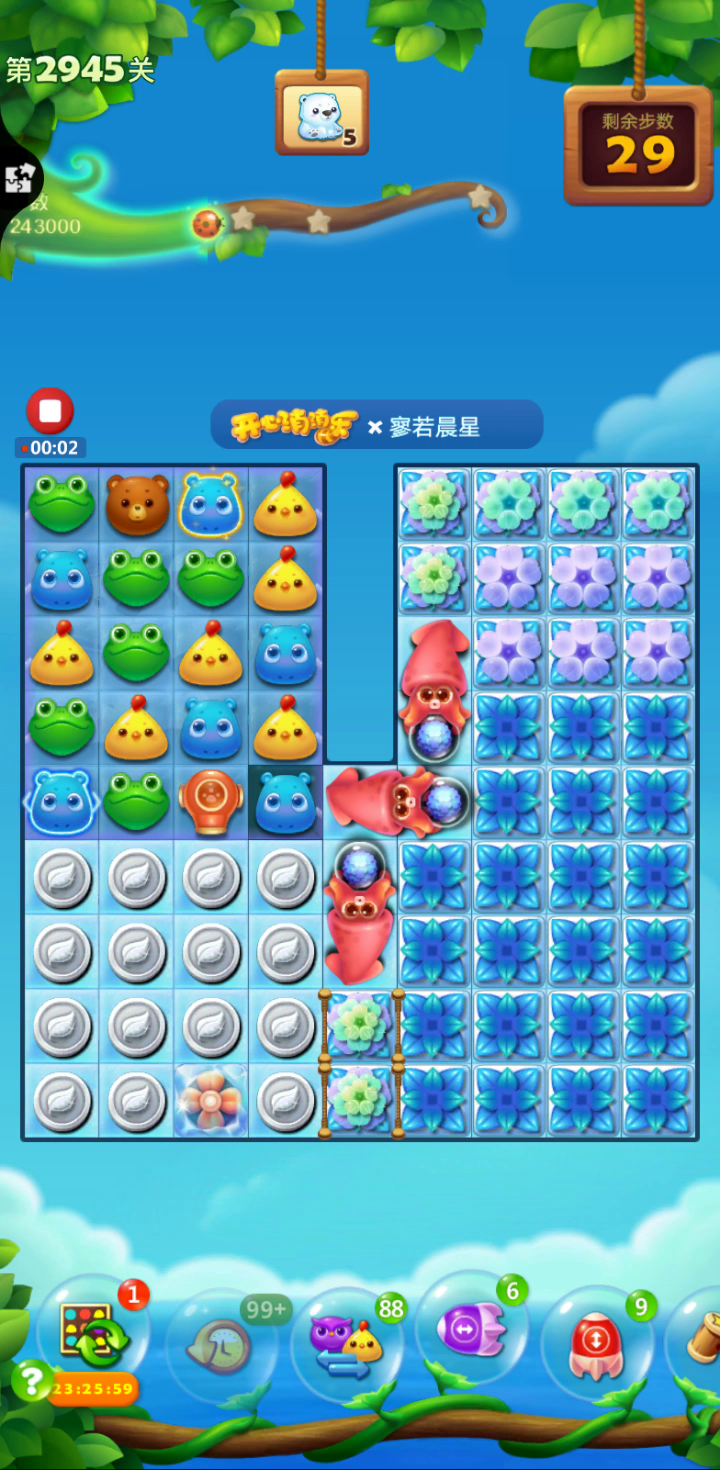Tap the brown bear piece
Image resolution: width=720 pixels, height=1470 pixels.
pos(137,503)
